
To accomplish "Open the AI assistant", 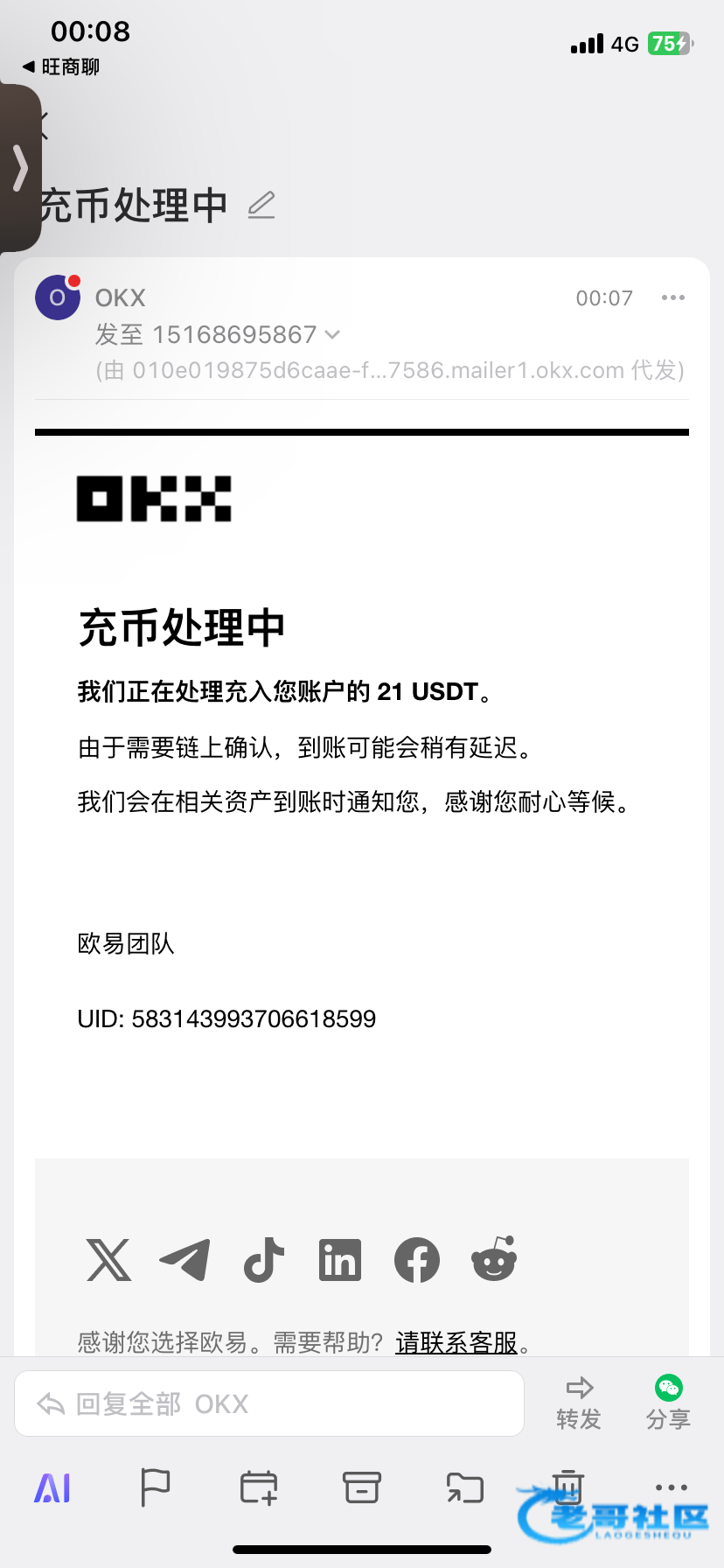I will tap(52, 1487).
